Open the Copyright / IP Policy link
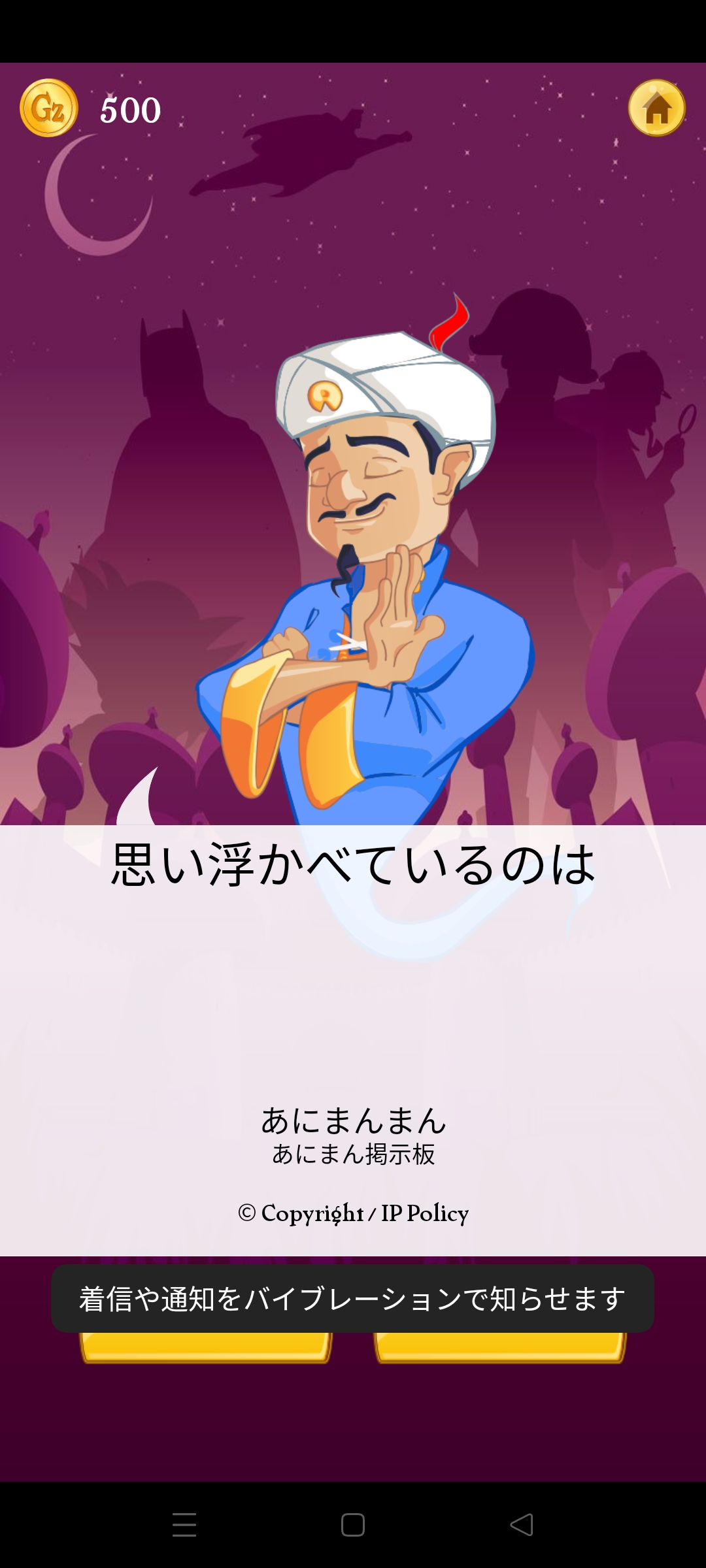The width and height of the screenshot is (706, 1568). [353, 1213]
